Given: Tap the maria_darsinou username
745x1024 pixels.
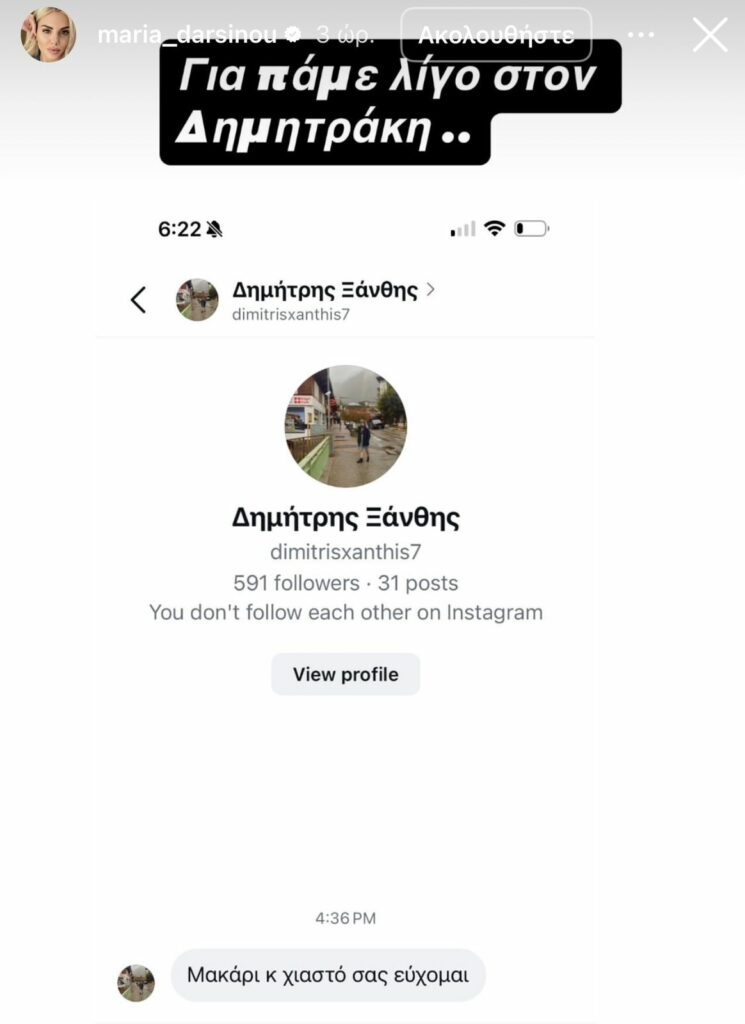Looking at the screenshot, I should pyautogui.click(x=188, y=34).
